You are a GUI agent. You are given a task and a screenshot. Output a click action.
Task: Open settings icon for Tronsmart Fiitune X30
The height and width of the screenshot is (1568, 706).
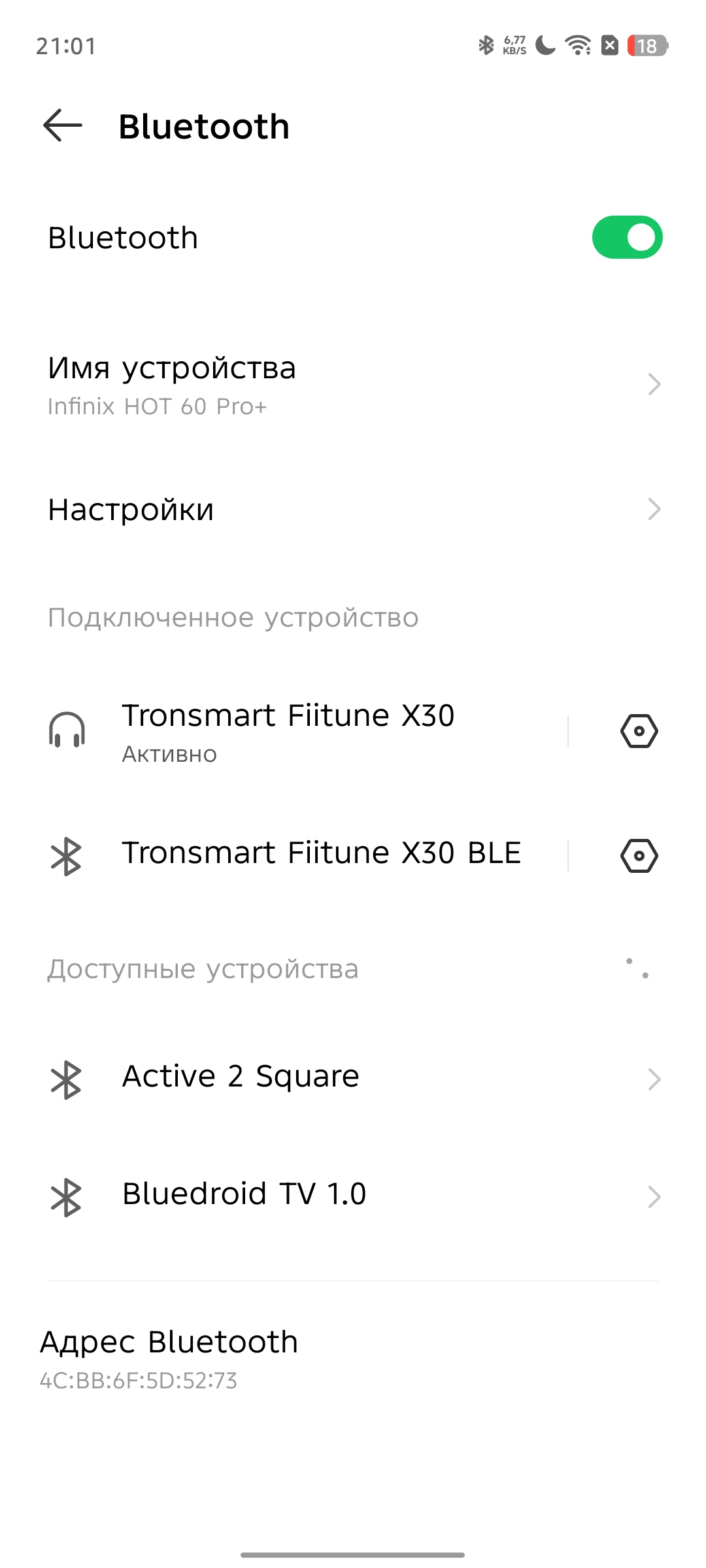pos(639,731)
